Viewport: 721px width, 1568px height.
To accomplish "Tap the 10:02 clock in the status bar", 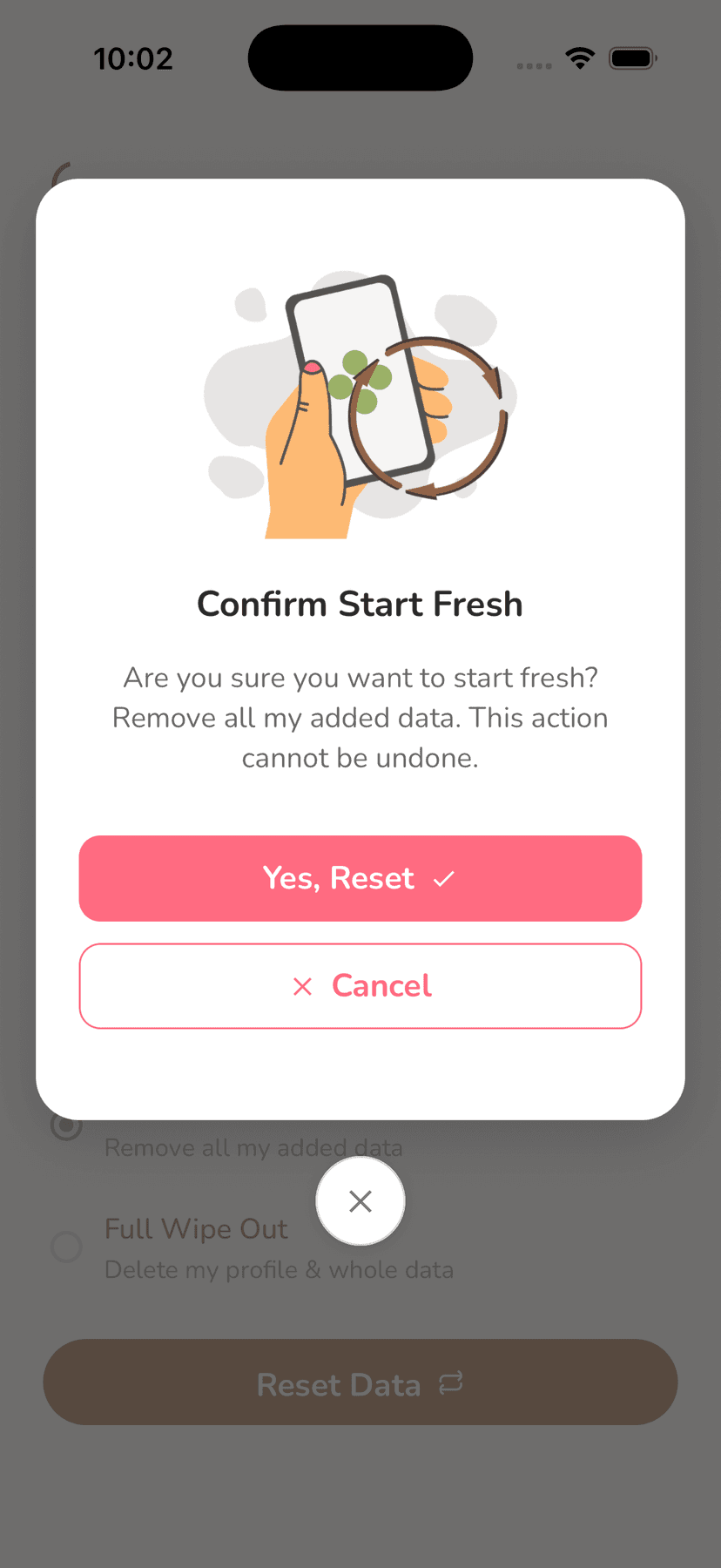I will (x=134, y=57).
